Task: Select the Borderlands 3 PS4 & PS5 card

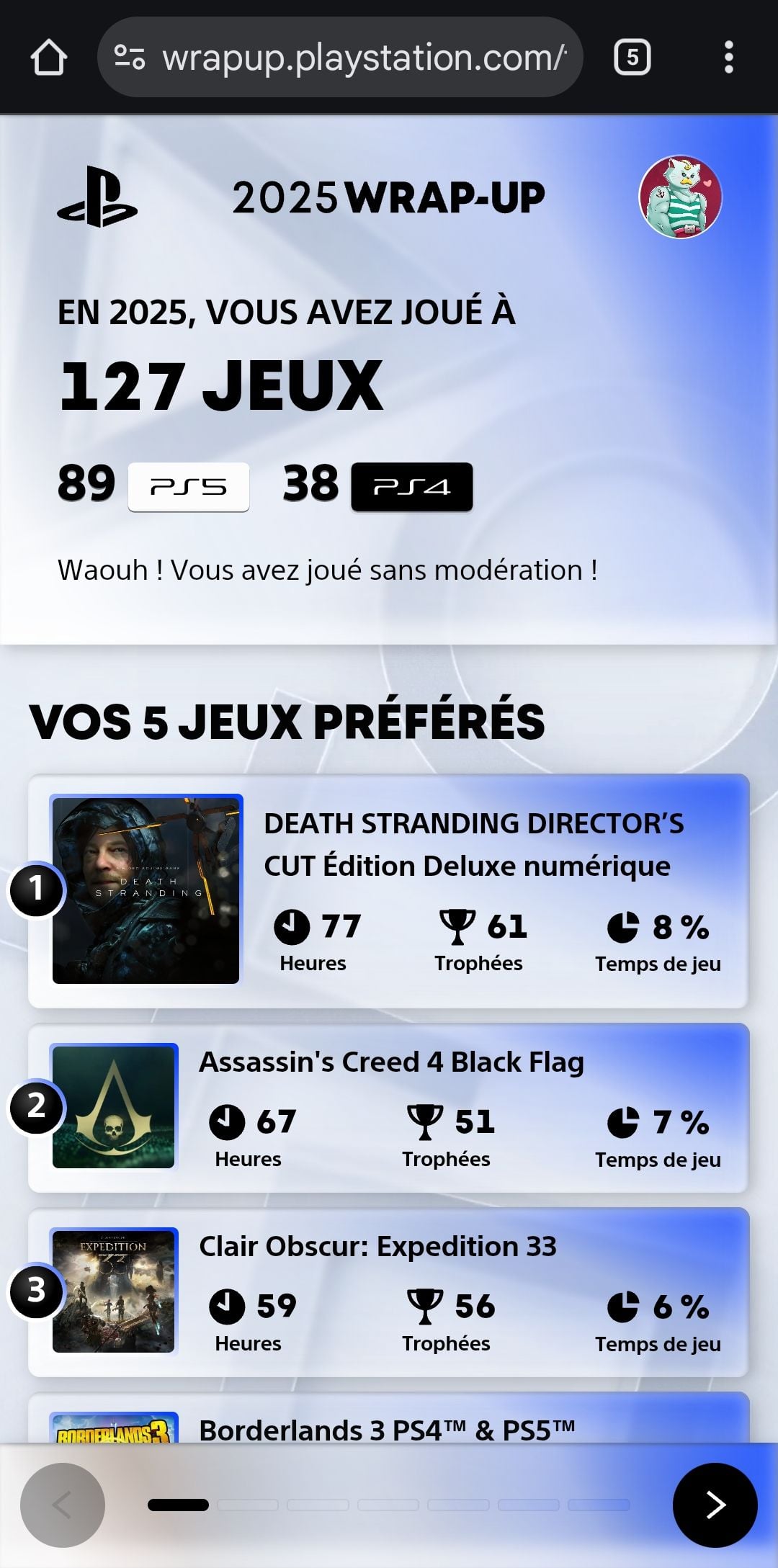Action: 389,1423
